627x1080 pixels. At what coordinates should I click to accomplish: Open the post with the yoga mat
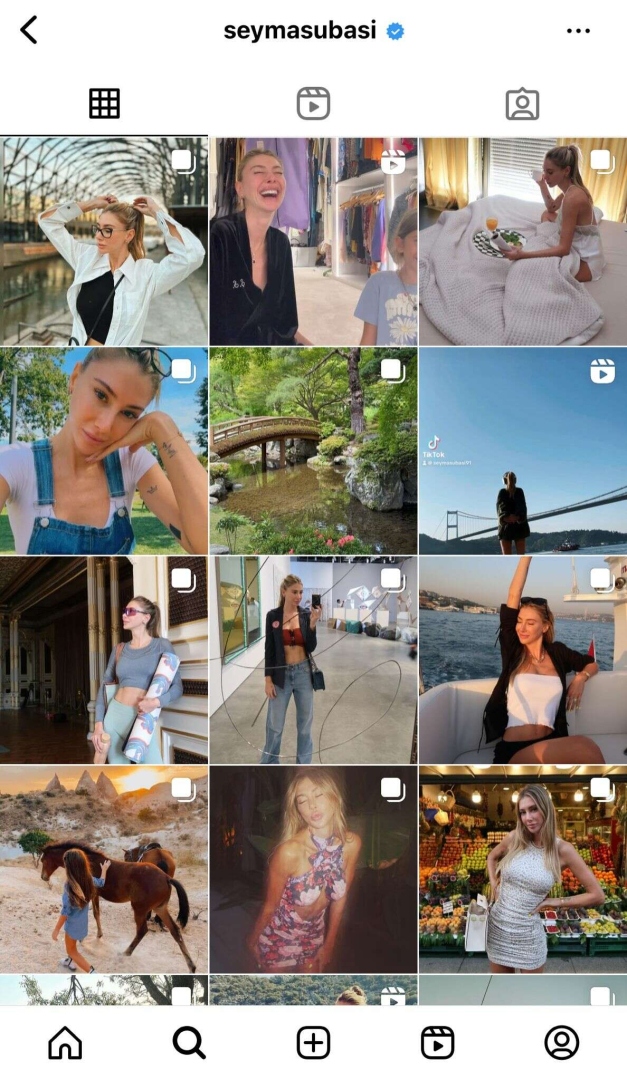(x=104, y=660)
